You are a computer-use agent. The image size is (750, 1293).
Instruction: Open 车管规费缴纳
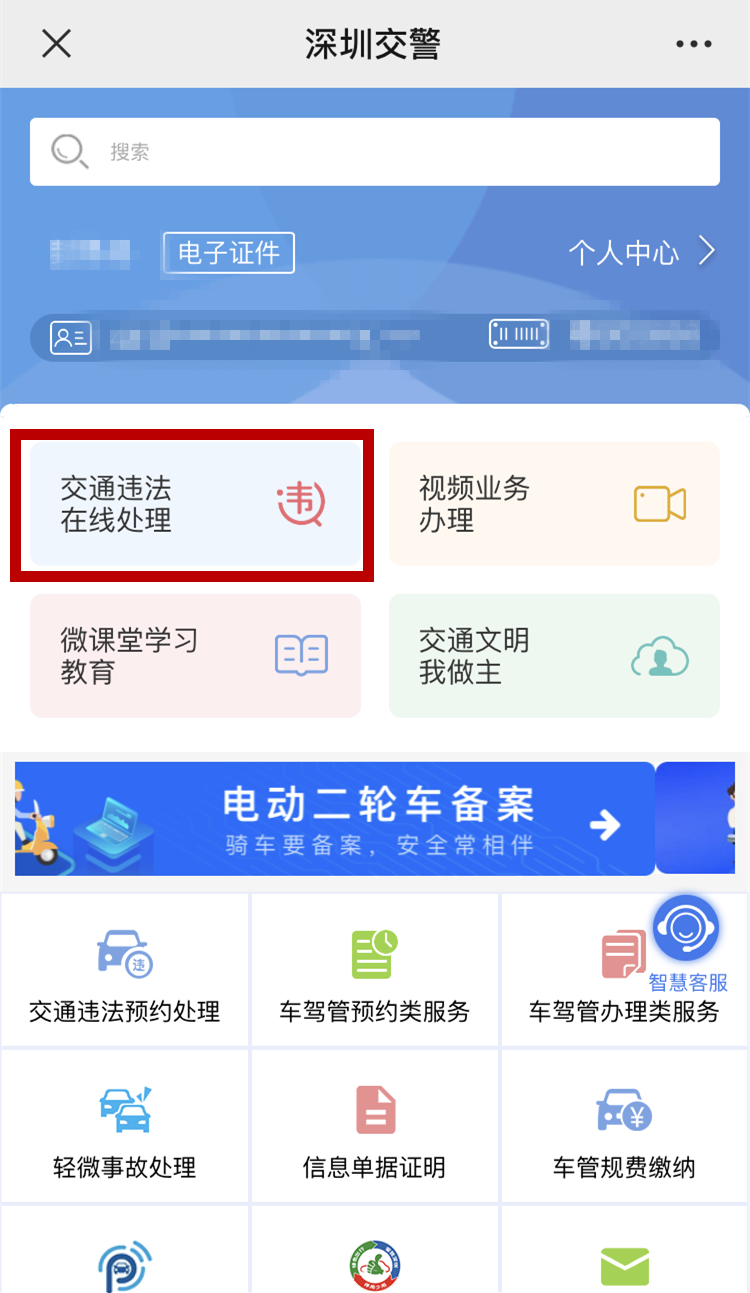point(624,1127)
